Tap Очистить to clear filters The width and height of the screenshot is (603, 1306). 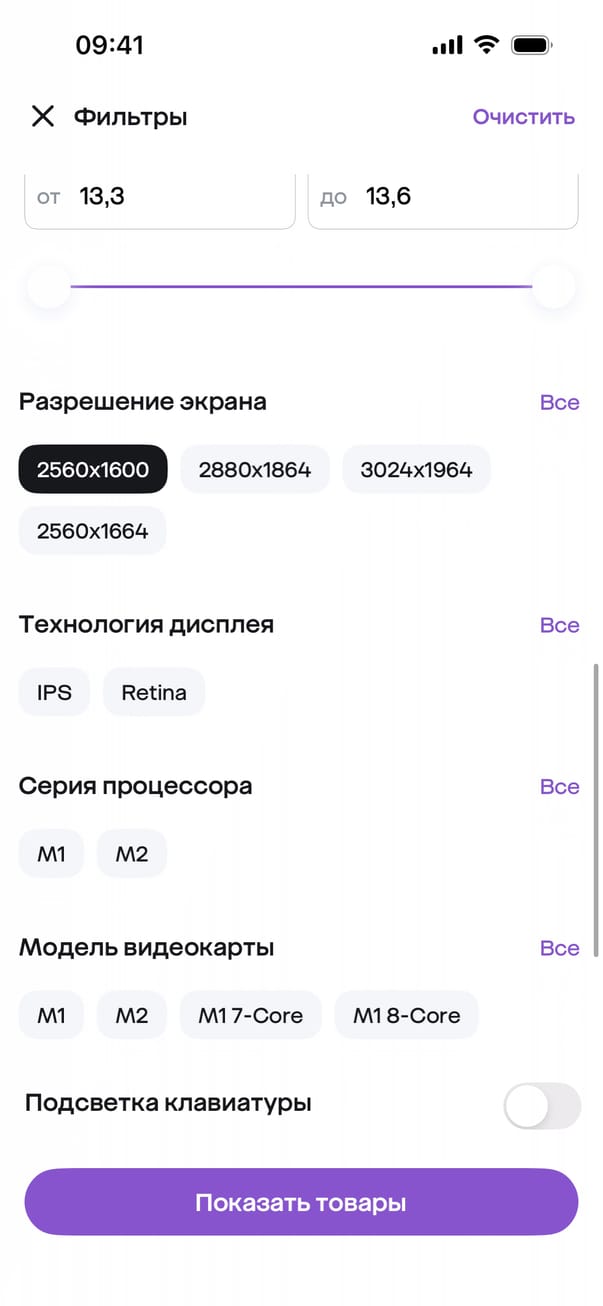523,117
